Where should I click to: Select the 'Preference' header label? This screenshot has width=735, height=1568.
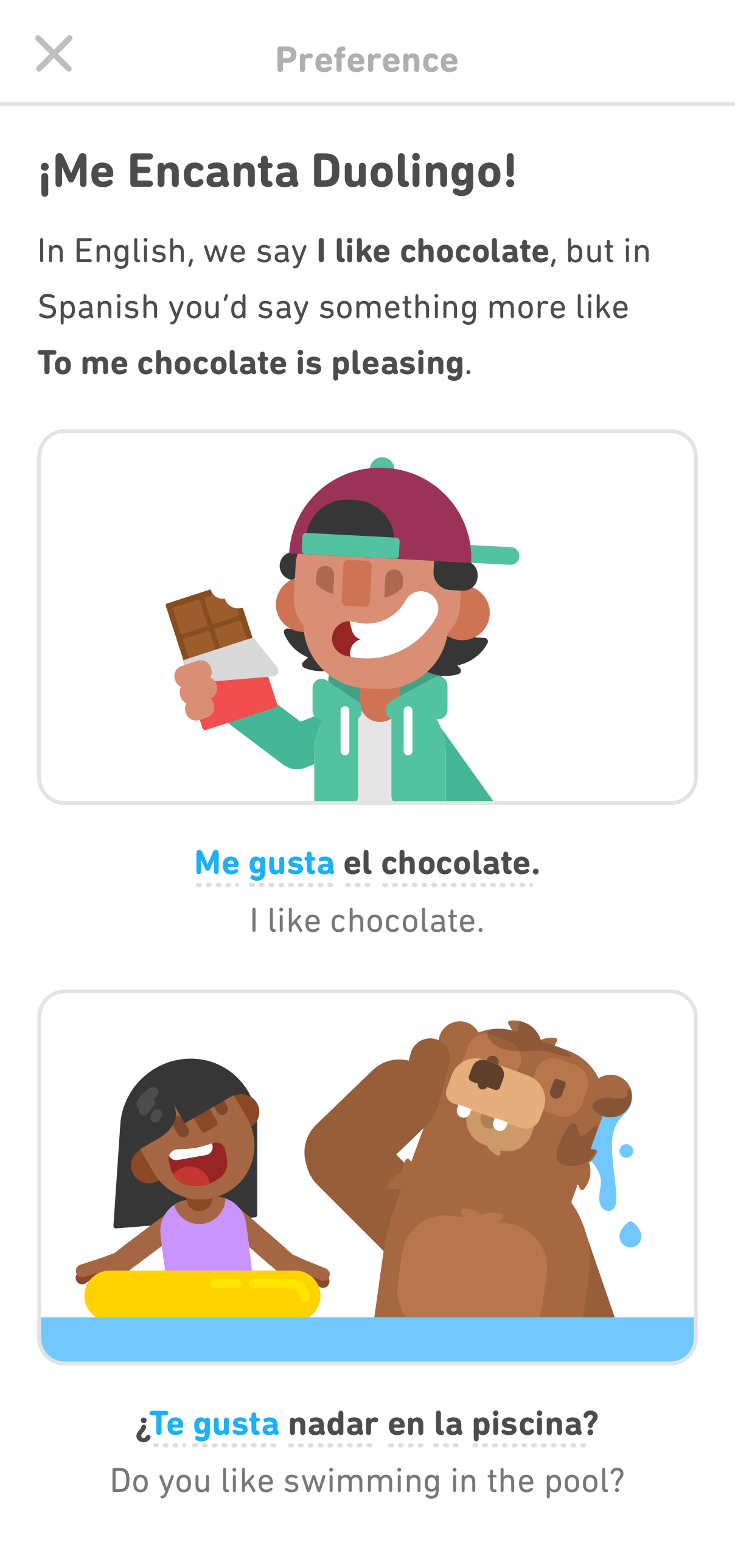(367, 58)
